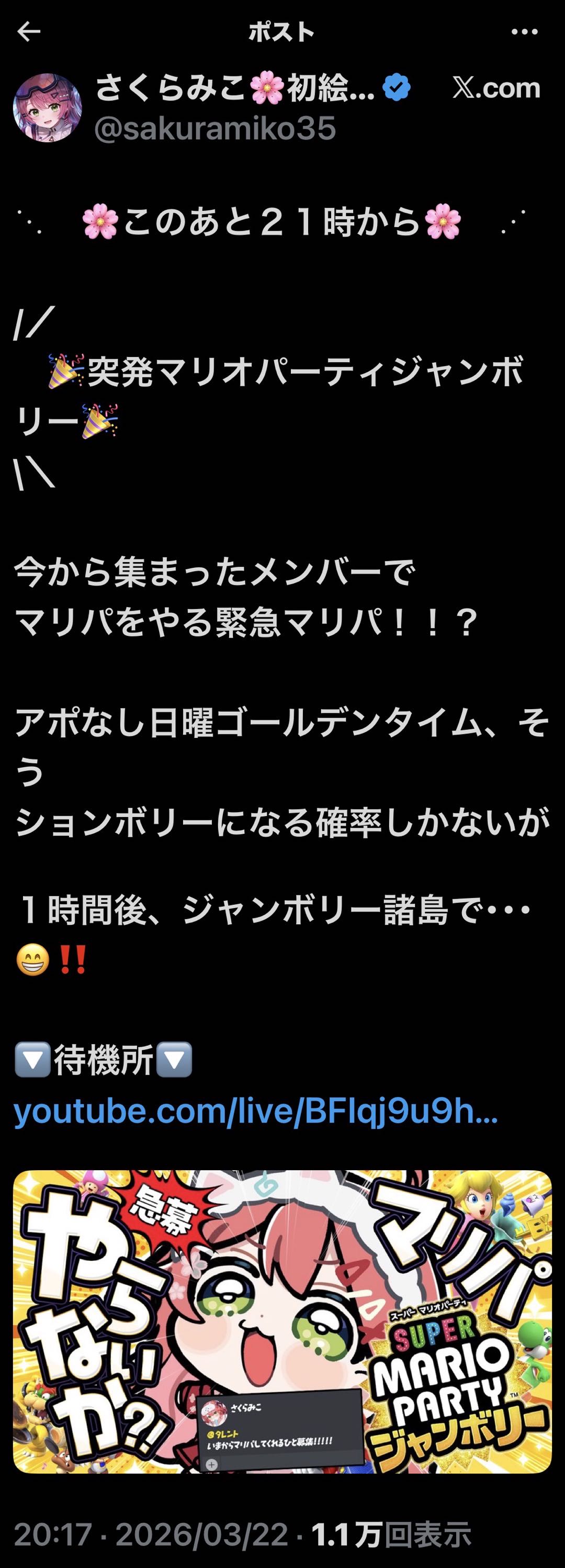Open Sakura Miko's profile avatar
The width and height of the screenshot is (565, 1568).
point(48,108)
